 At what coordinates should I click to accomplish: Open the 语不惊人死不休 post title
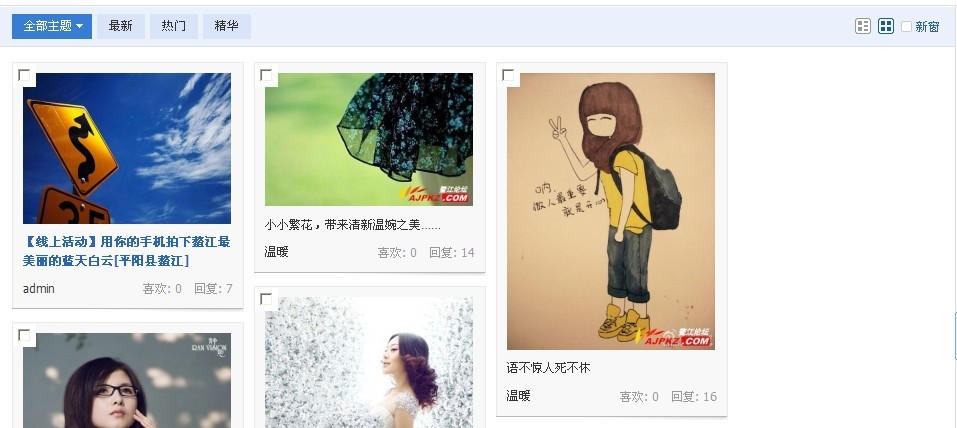click(x=548, y=368)
